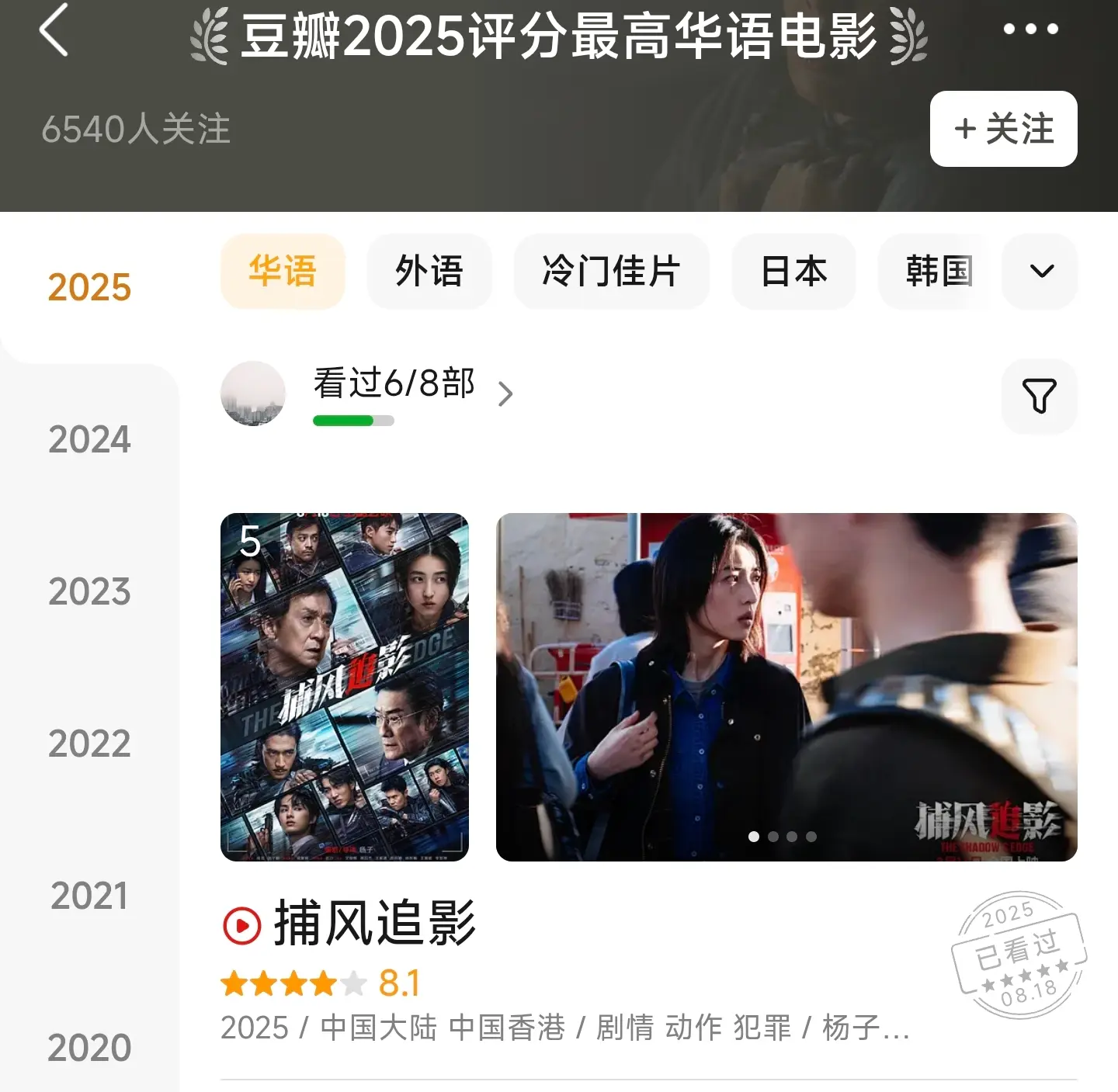The width and height of the screenshot is (1118, 1092).
Task: Jump to the 2022 list
Action: click(89, 744)
